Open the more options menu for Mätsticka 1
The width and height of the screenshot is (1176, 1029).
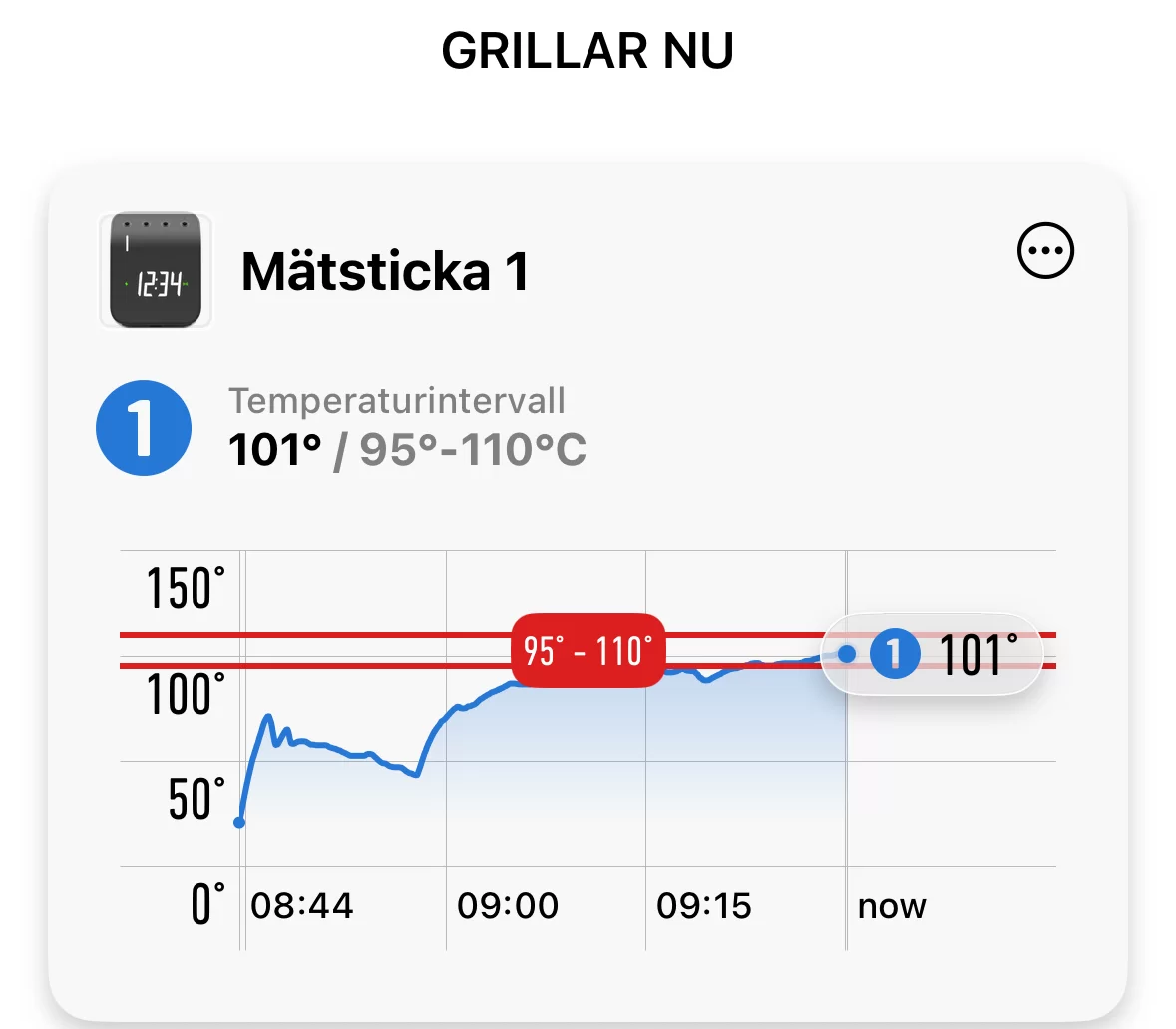point(1045,251)
